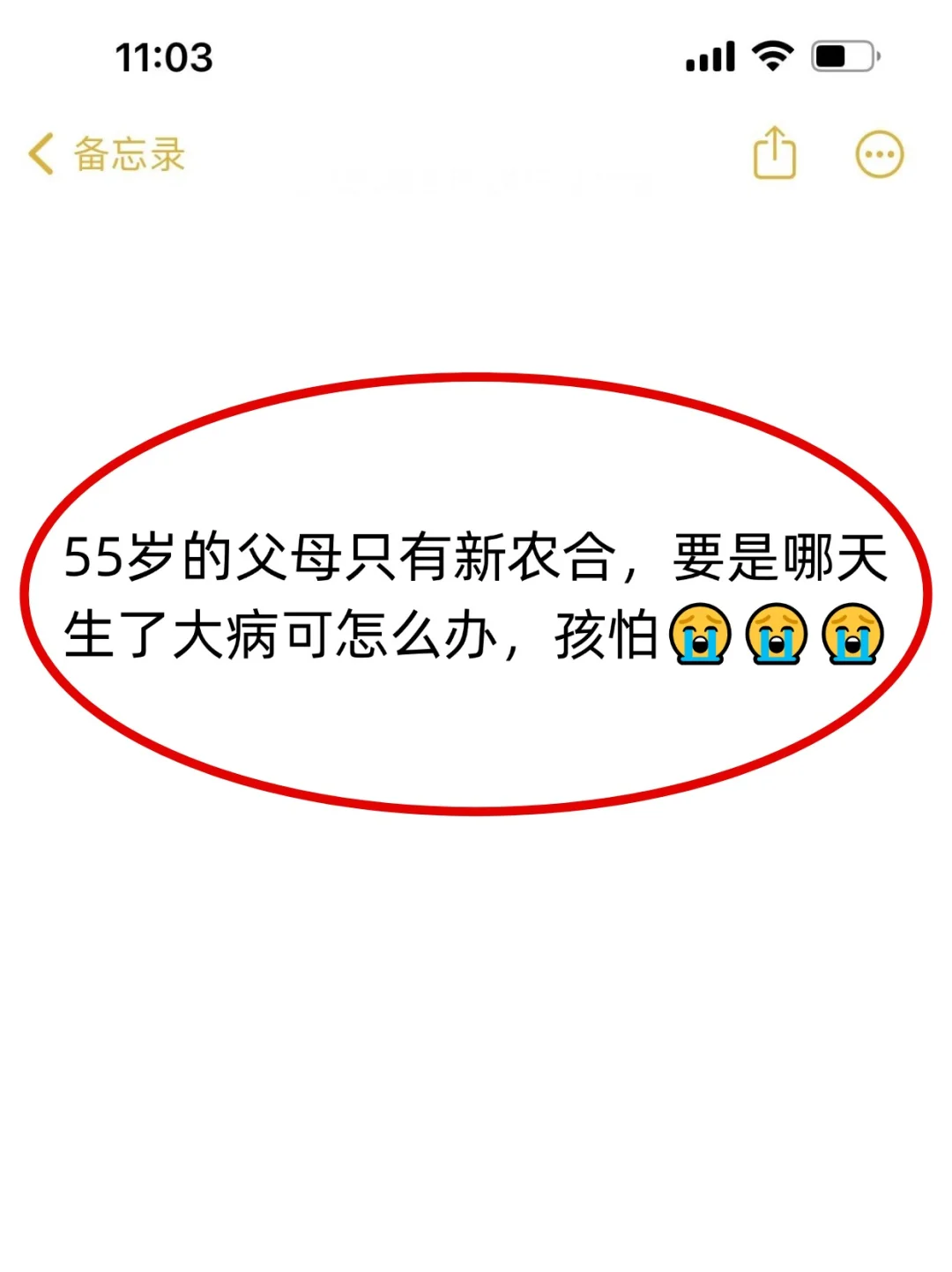Share this note
The width and height of the screenshot is (952, 1272).
[774, 154]
